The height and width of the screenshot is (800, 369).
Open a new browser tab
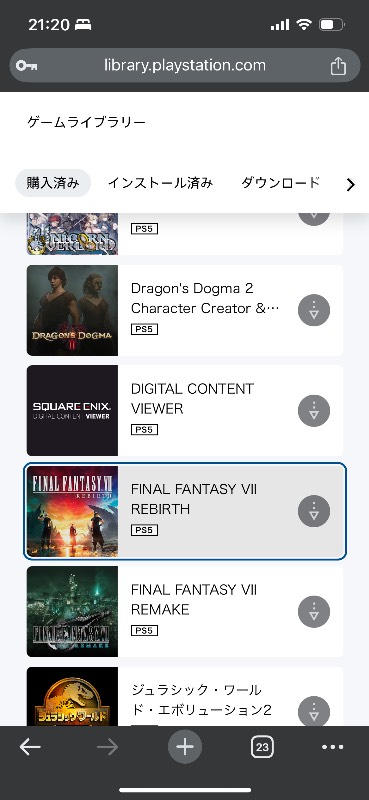point(185,747)
